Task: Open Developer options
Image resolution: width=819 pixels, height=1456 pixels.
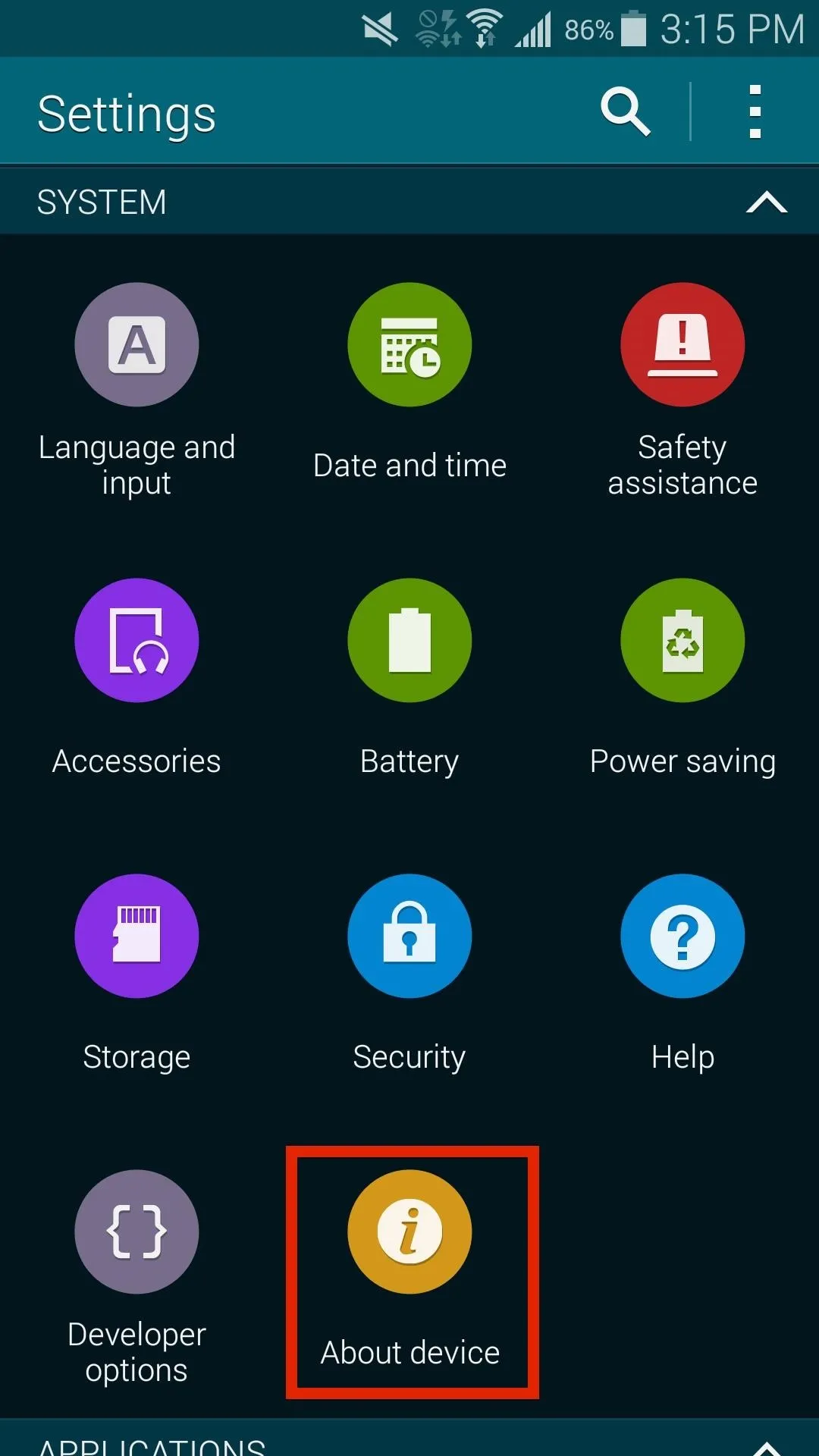Action: pyautogui.click(x=136, y=1278)
